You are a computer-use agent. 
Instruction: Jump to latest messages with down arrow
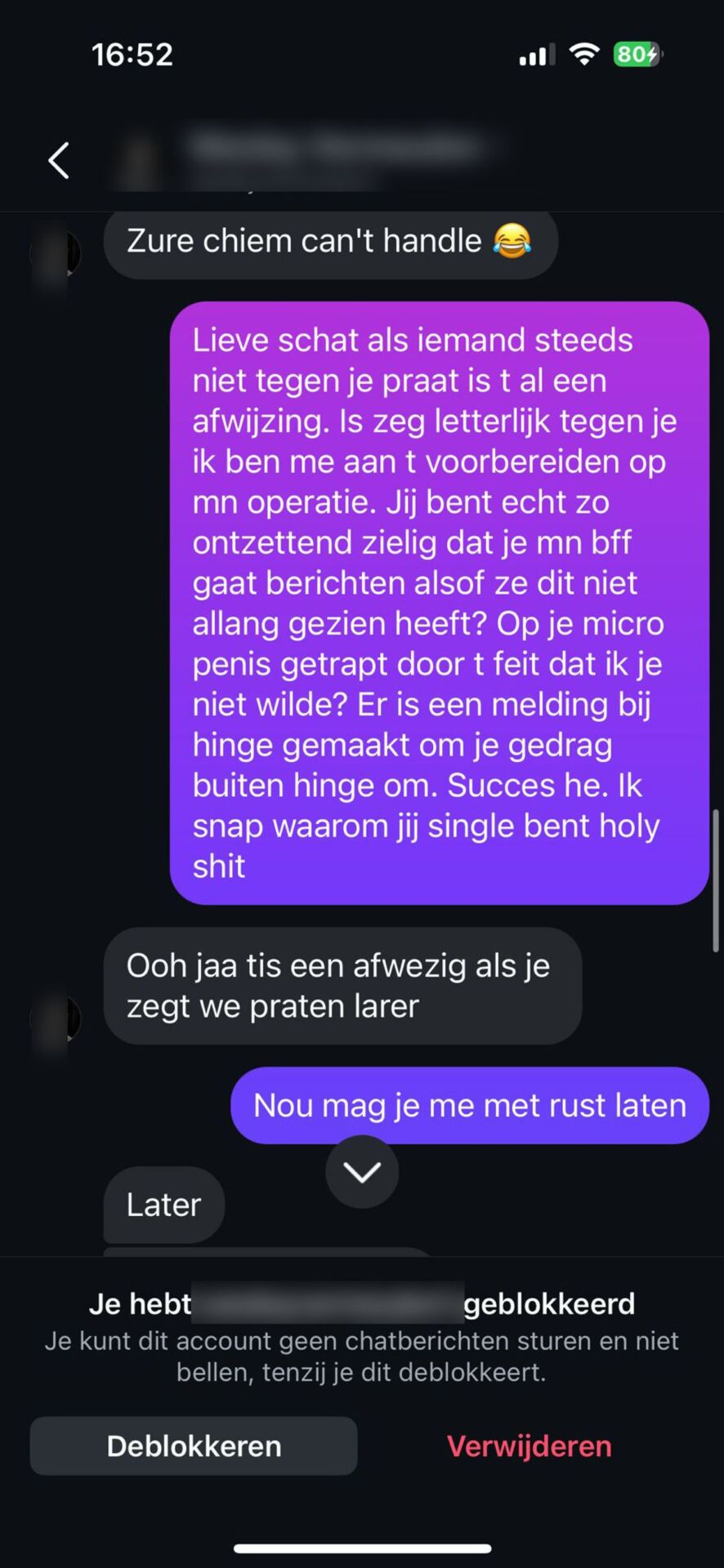click(362, 1172)
